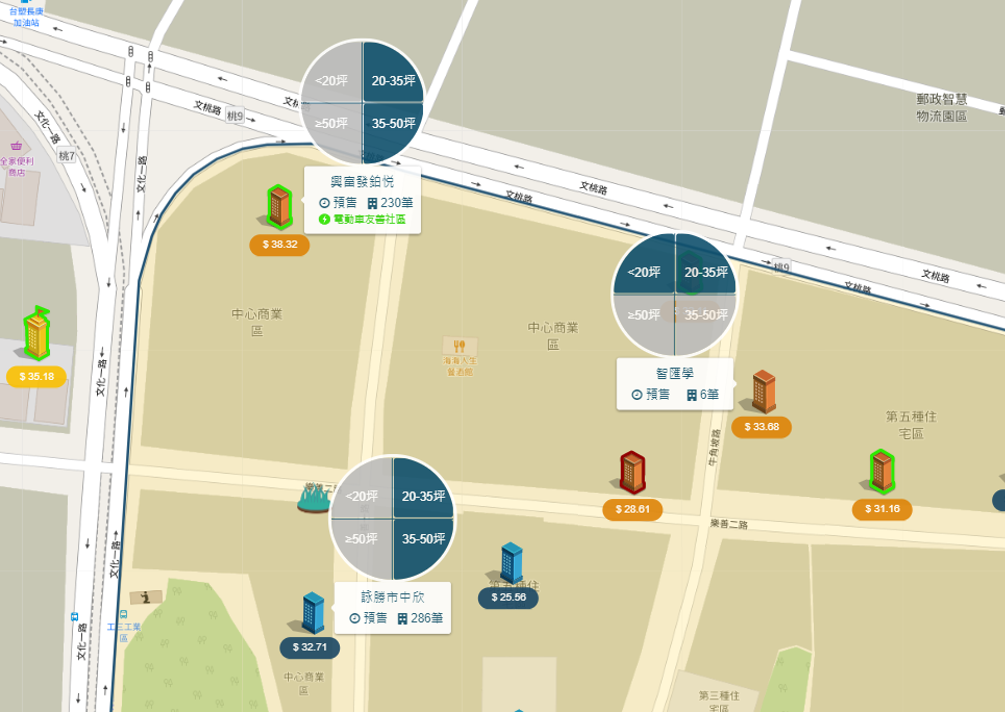Choose <20坪 segment above 智匯學
The height and width of the screenshot is (712, 1005).
pyautogui.click(x=644, y=272)
